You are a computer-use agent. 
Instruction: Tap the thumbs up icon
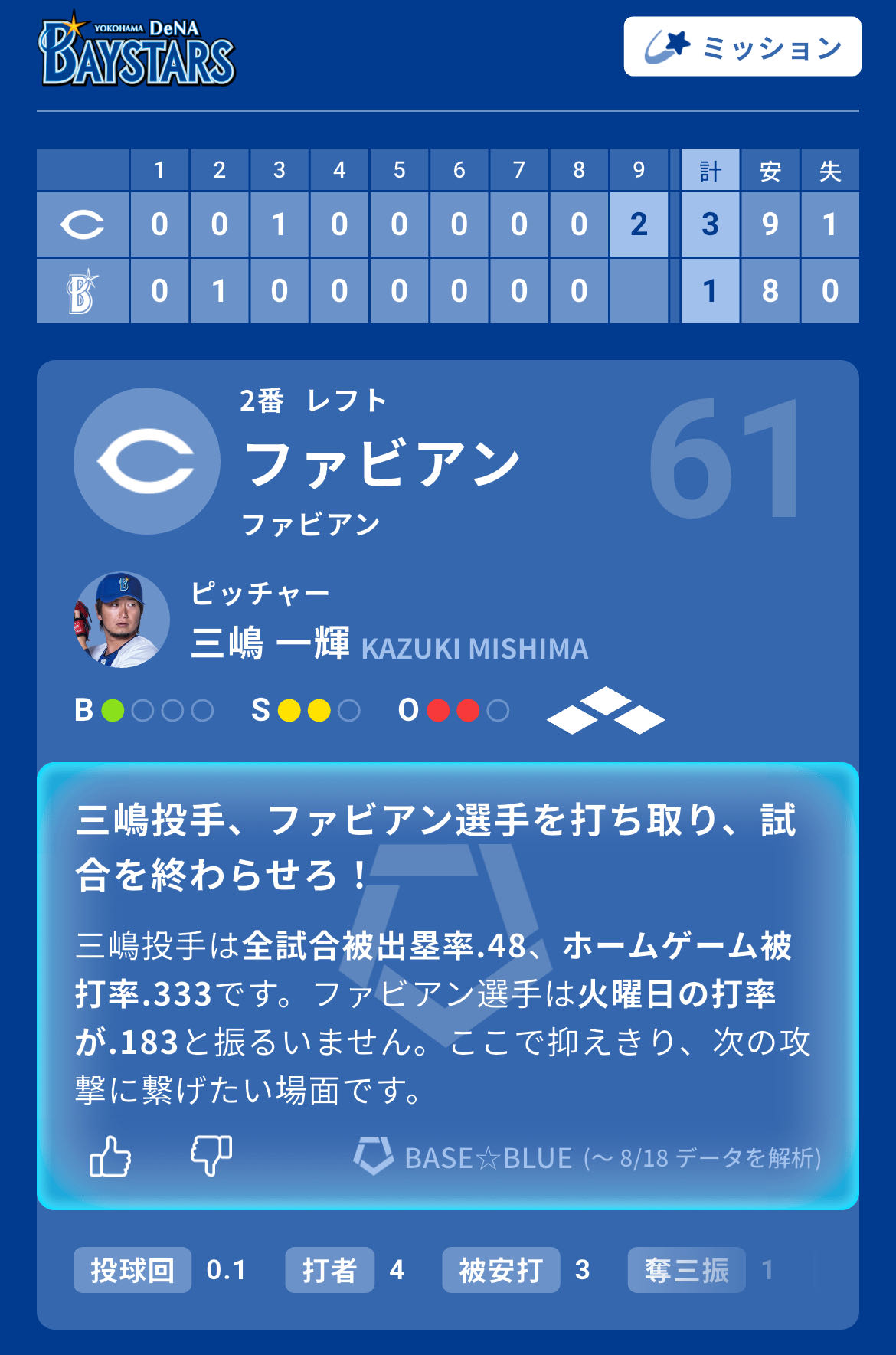click(x=110, y=1156)
